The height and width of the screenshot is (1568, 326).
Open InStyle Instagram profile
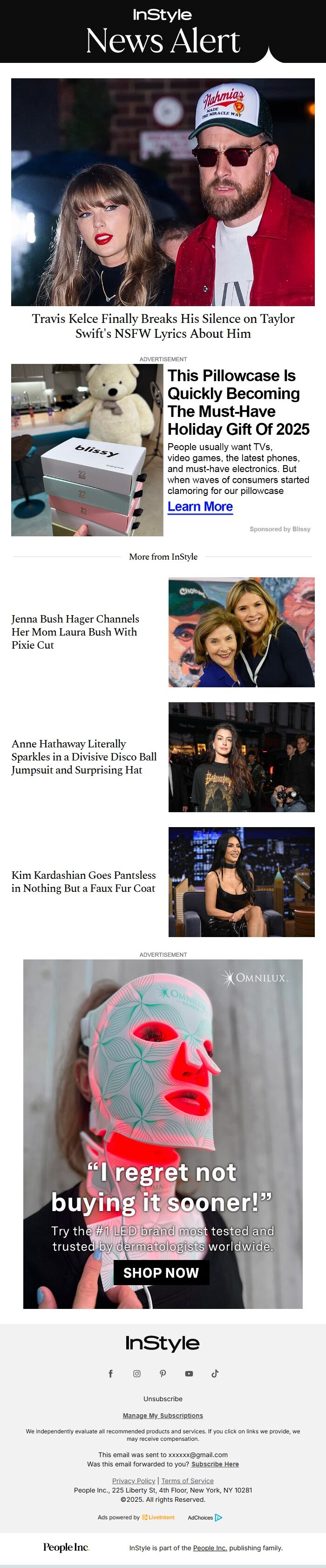pos(137,1373)
